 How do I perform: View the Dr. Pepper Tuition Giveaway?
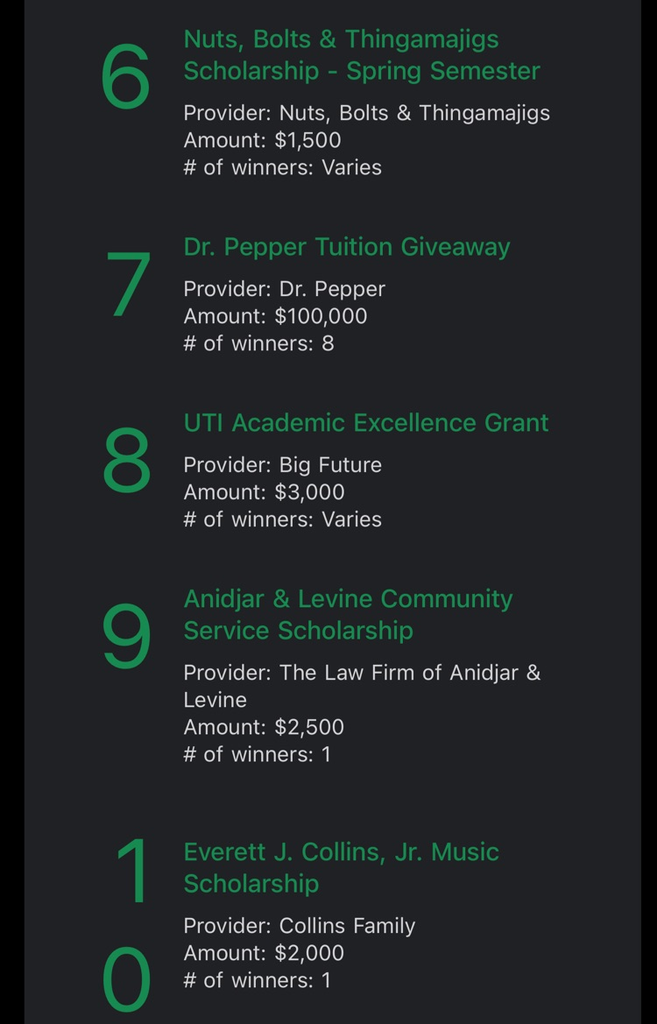click(x=346, y=247)
